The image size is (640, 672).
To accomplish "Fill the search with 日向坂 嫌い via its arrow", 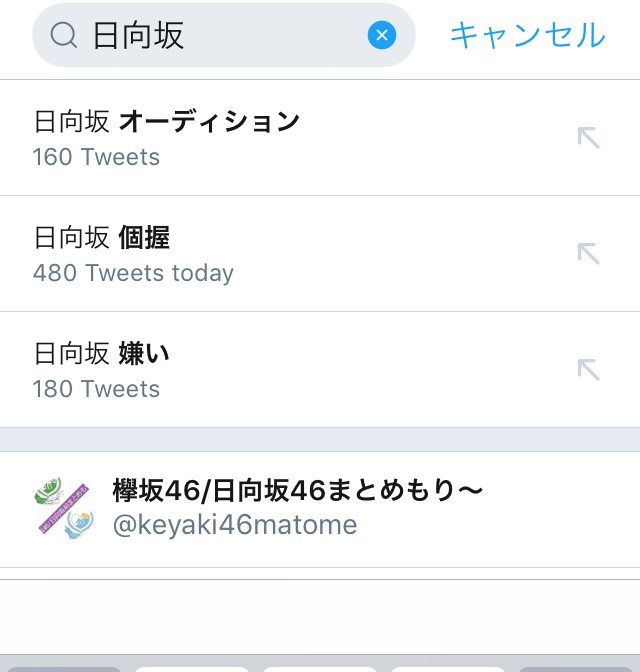I will click(589, 370).
